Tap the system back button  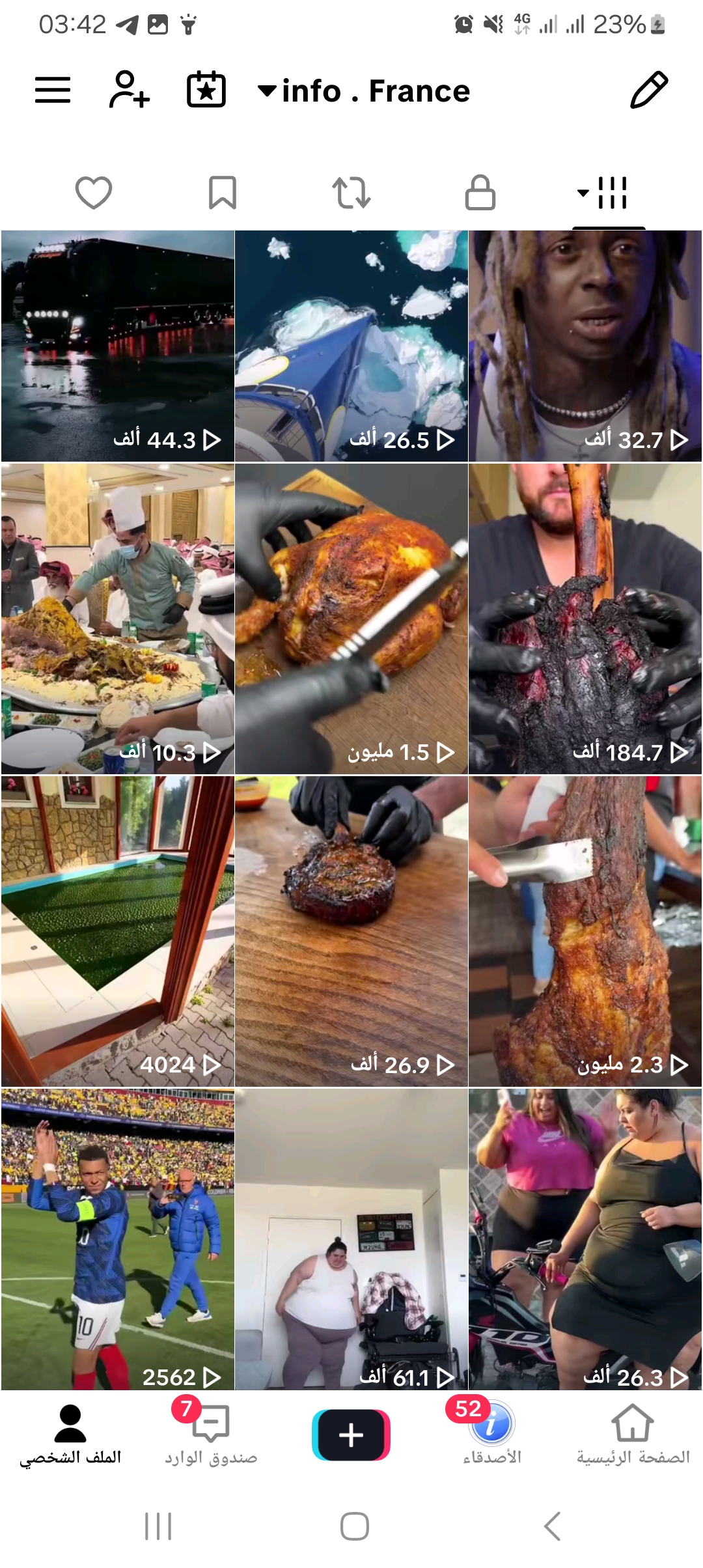click(x=552, y=1526)
